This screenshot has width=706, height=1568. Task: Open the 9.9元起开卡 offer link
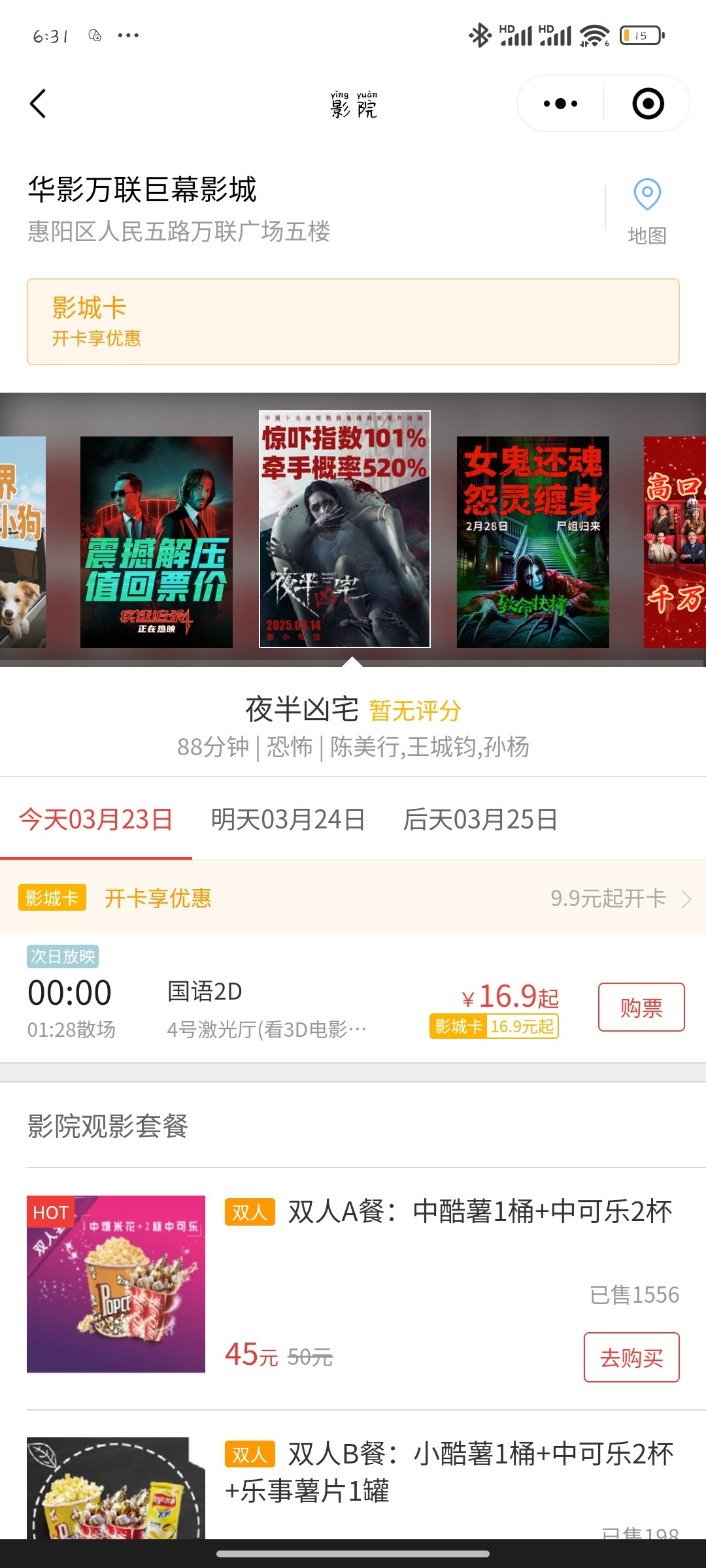(x=620, y=898)
